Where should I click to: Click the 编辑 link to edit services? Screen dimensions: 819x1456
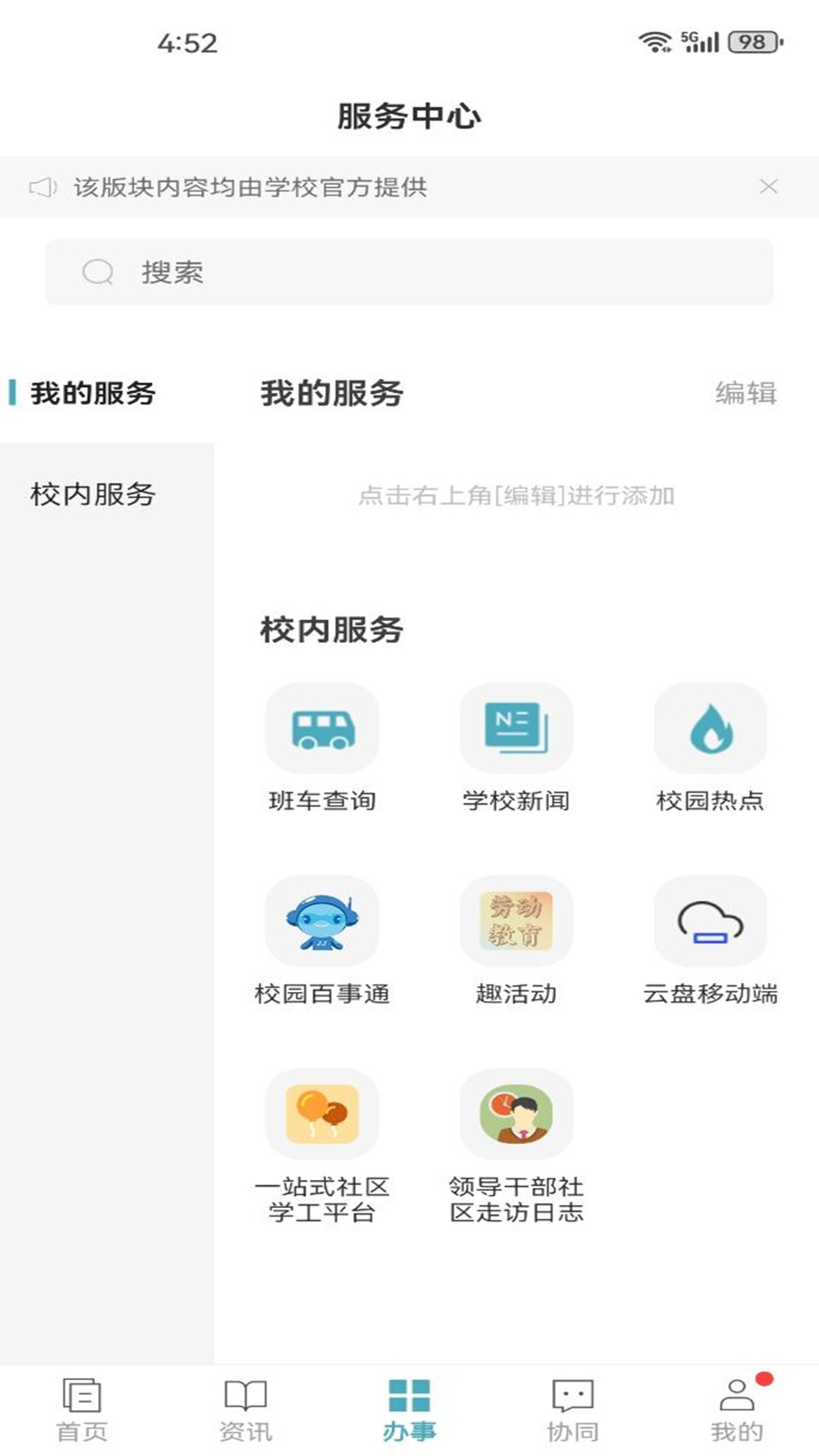(745, 393)
